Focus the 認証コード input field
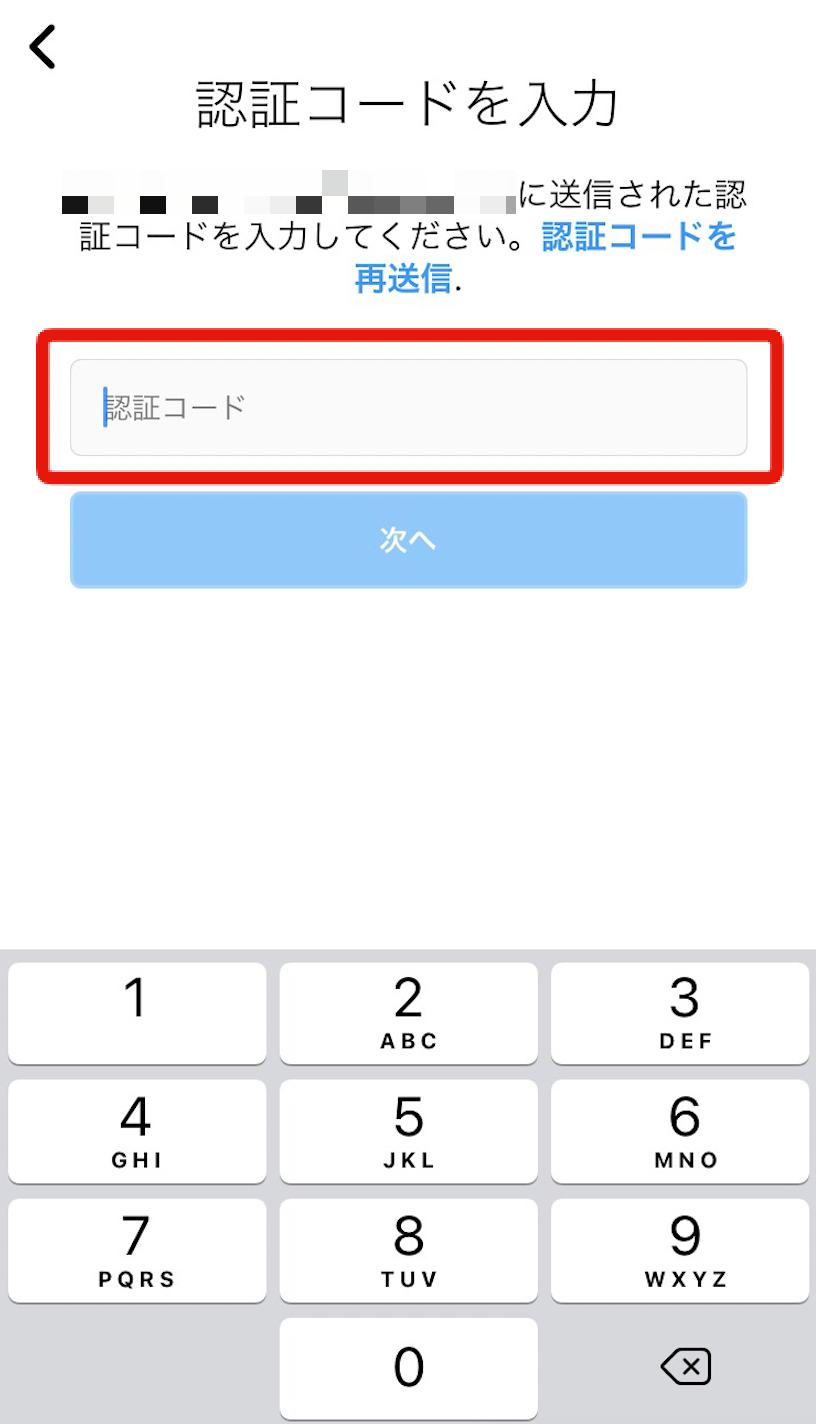 tap(408, 408)
